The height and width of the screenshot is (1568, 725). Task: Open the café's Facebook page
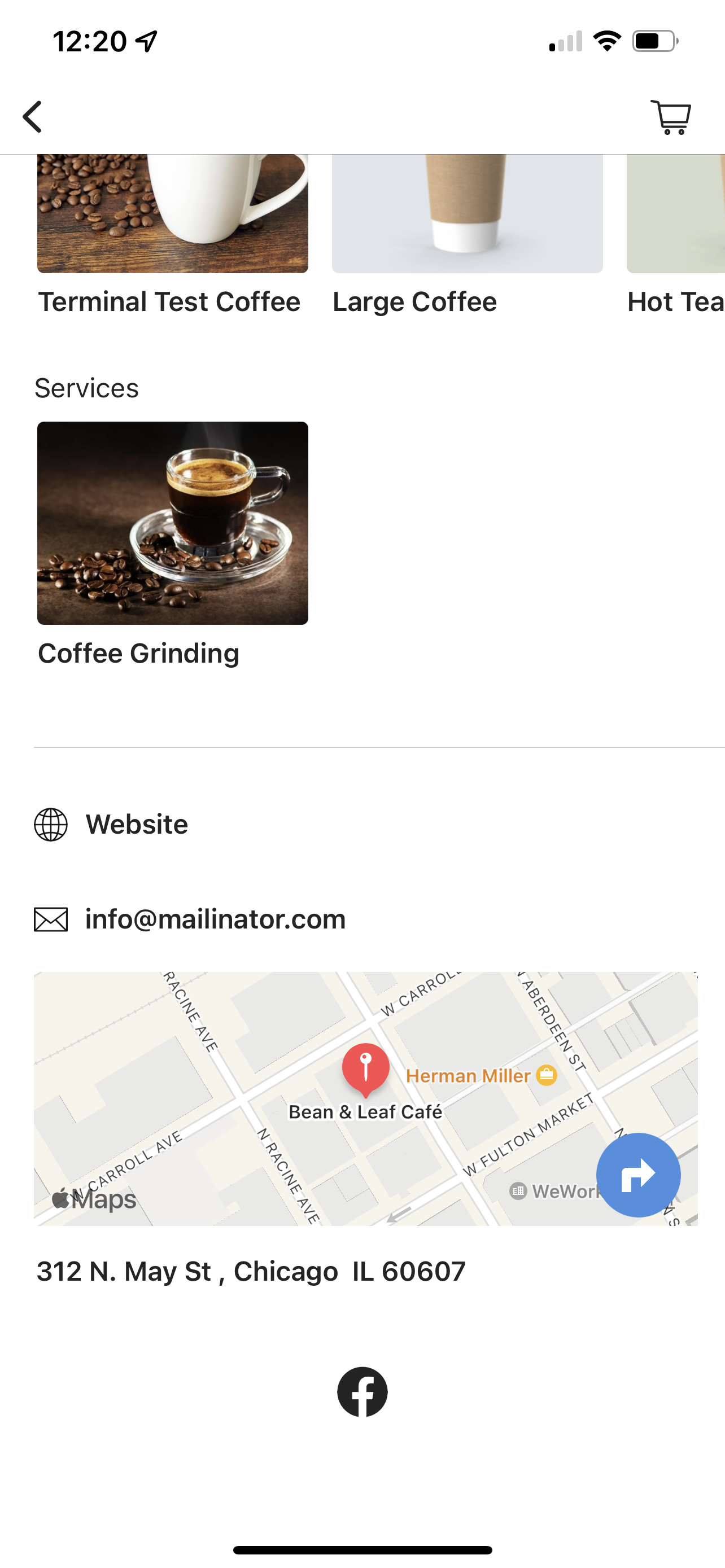click(362, 1391)
